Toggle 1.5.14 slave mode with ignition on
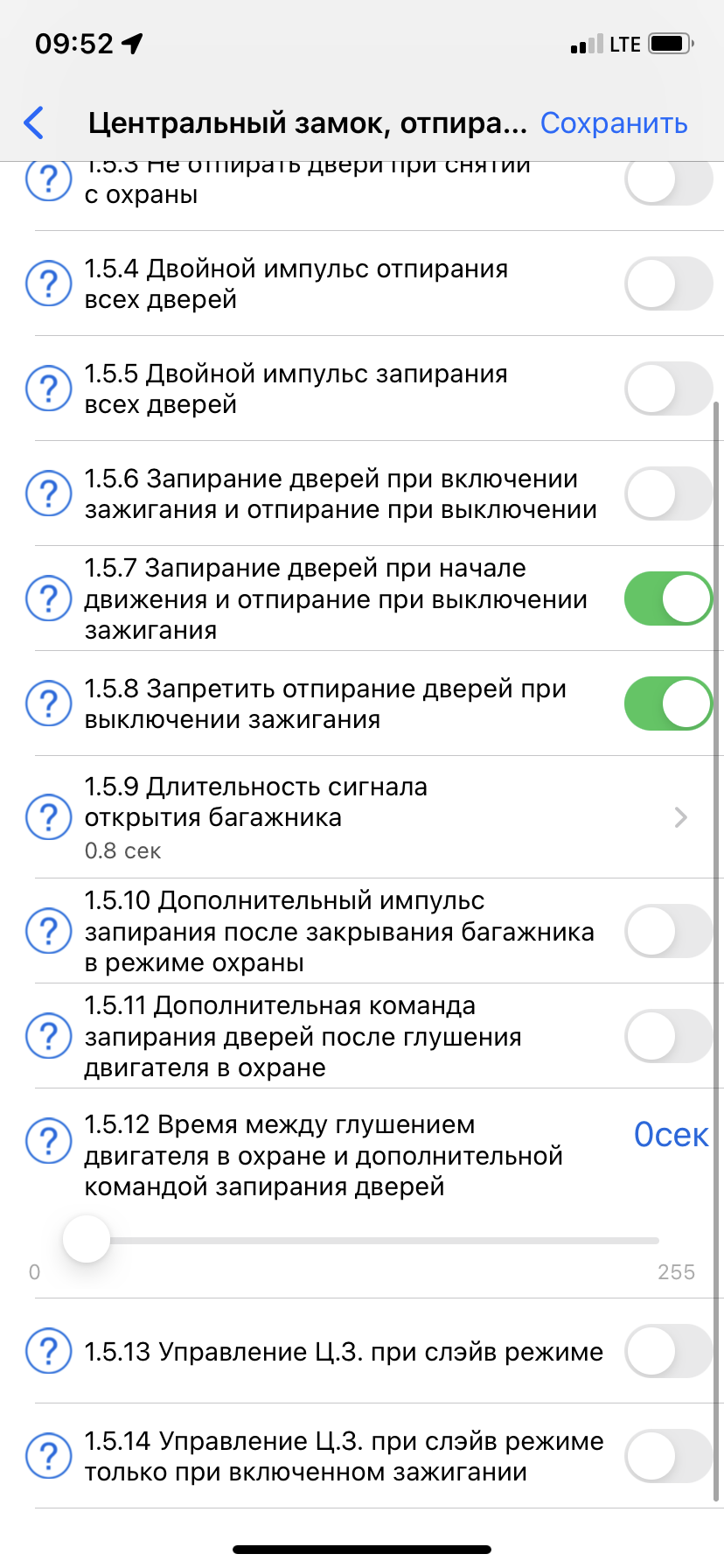 click(x=668, y=1456)
